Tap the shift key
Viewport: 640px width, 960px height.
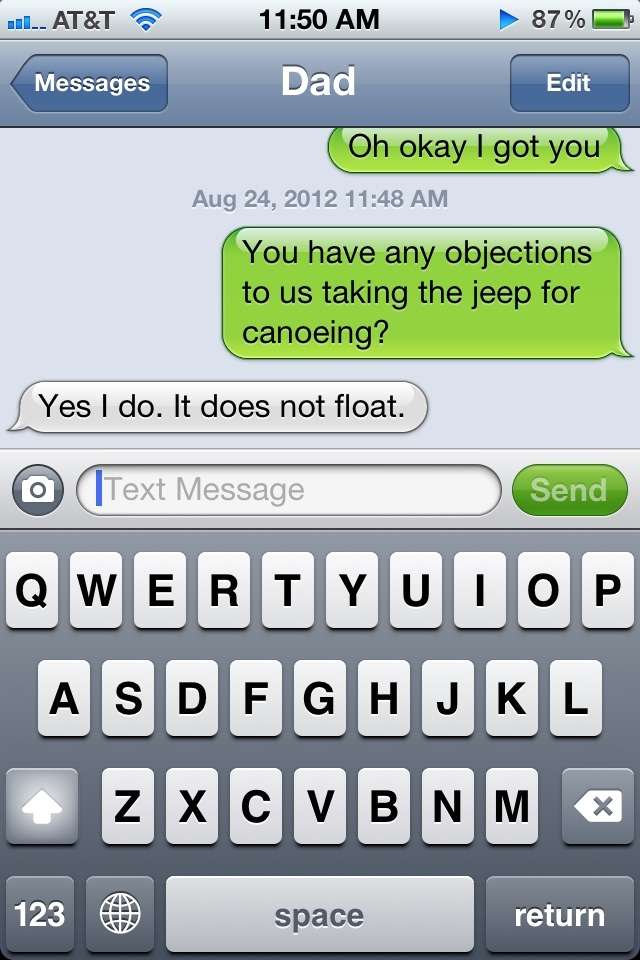[42, 806]
